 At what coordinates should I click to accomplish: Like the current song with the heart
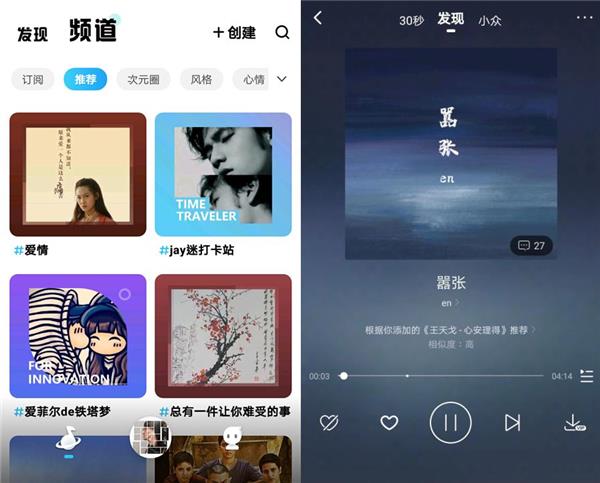click(x=389, y=422)
